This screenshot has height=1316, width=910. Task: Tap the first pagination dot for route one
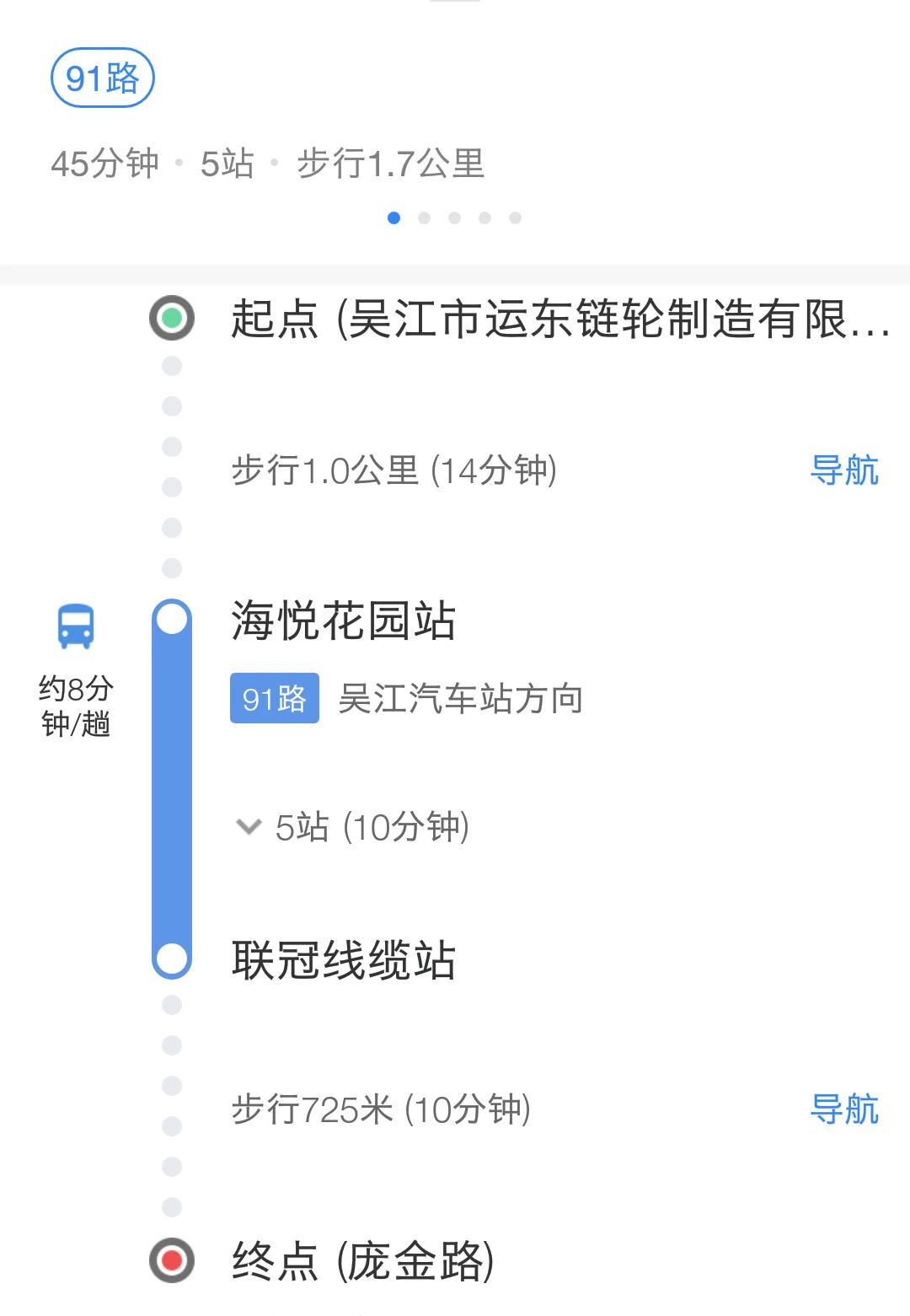[393, 218]
